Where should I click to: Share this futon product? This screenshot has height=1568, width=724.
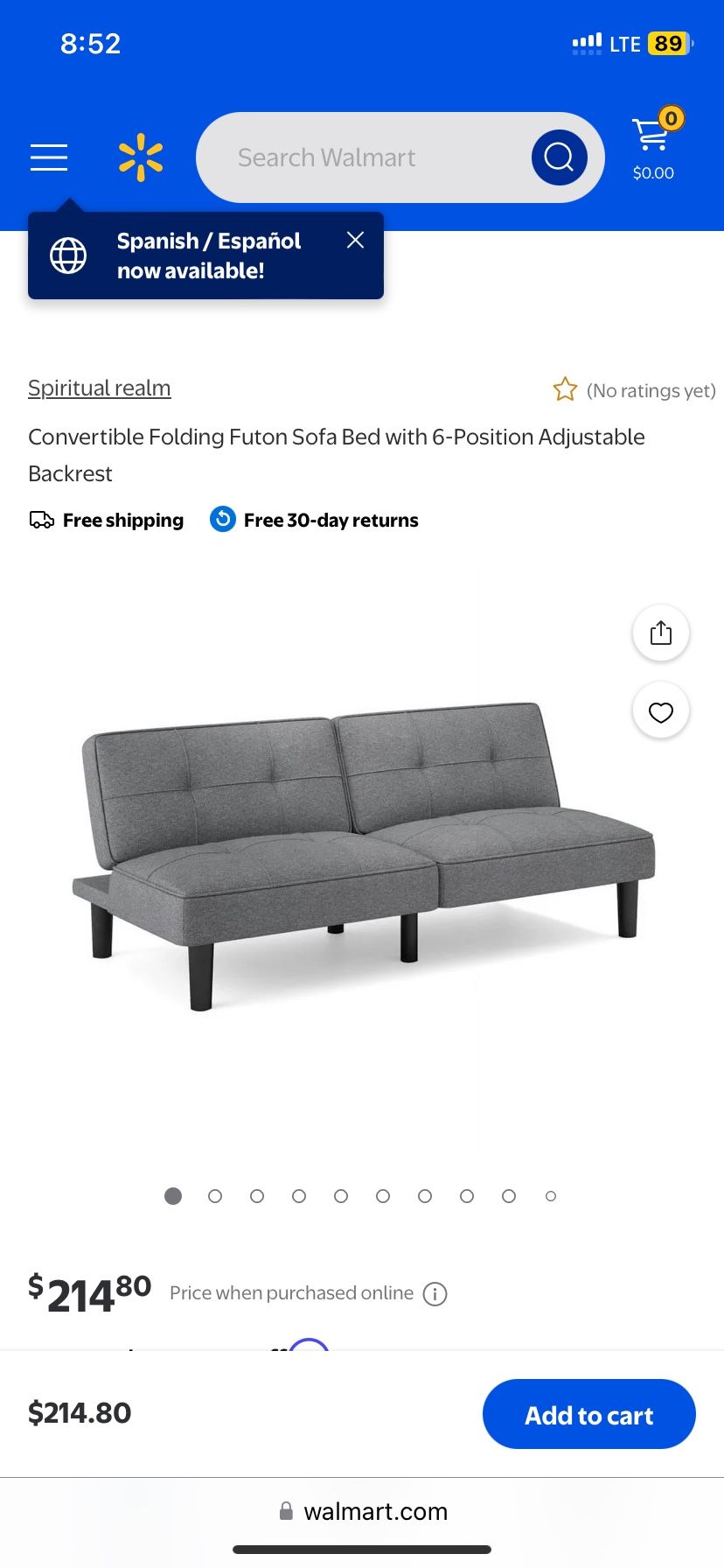pyautogui.click(x=661, y=633)
